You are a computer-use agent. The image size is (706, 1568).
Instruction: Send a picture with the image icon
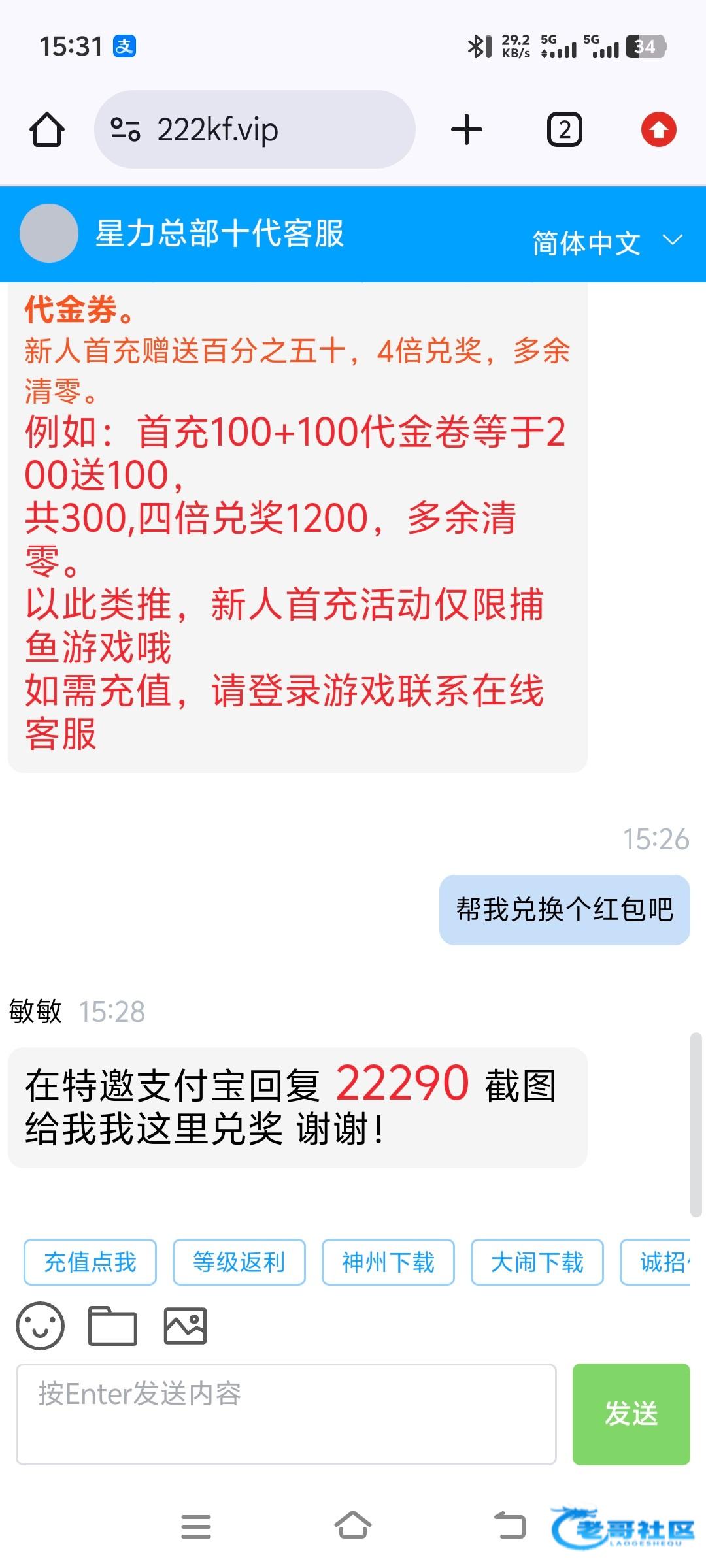point(185,1326)
